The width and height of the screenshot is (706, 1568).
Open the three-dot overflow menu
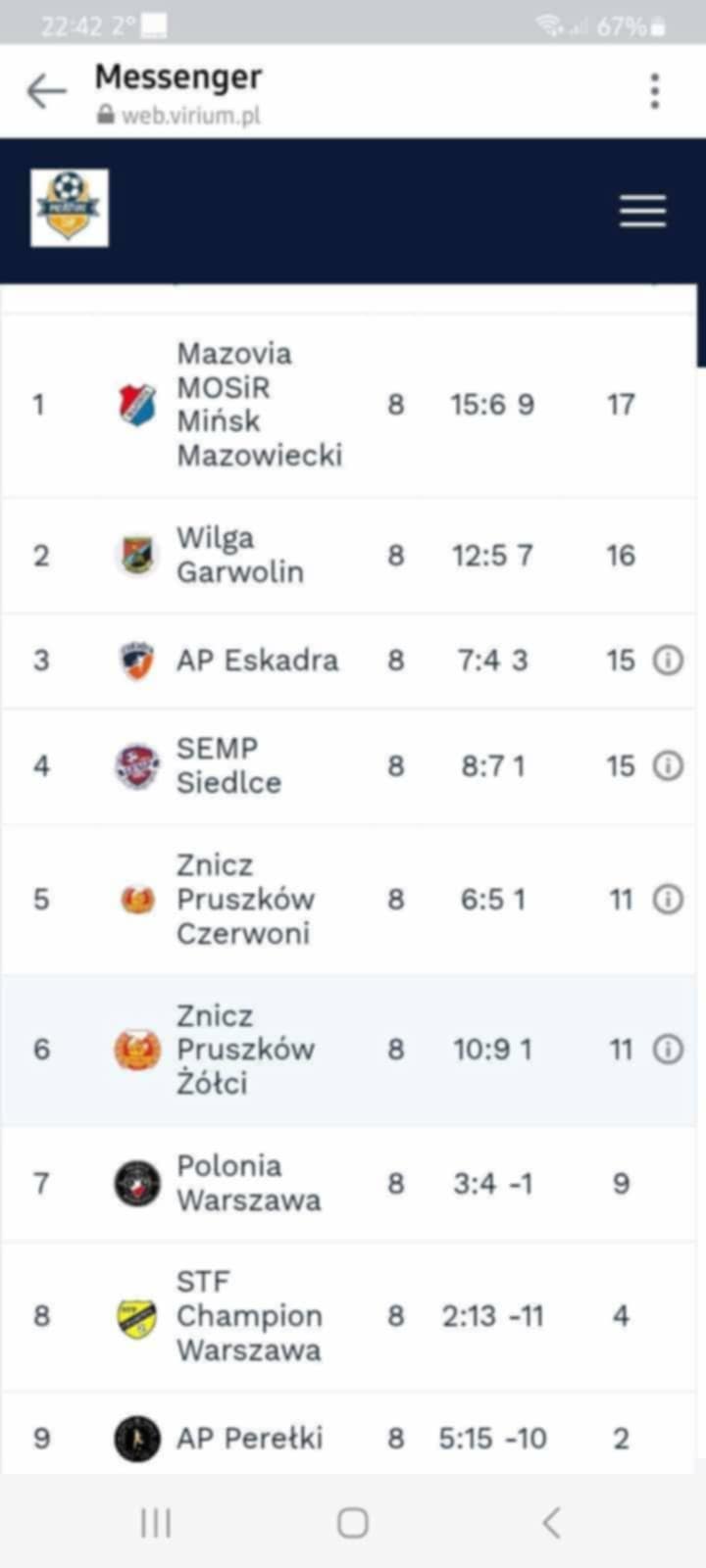tap(655, 91)
